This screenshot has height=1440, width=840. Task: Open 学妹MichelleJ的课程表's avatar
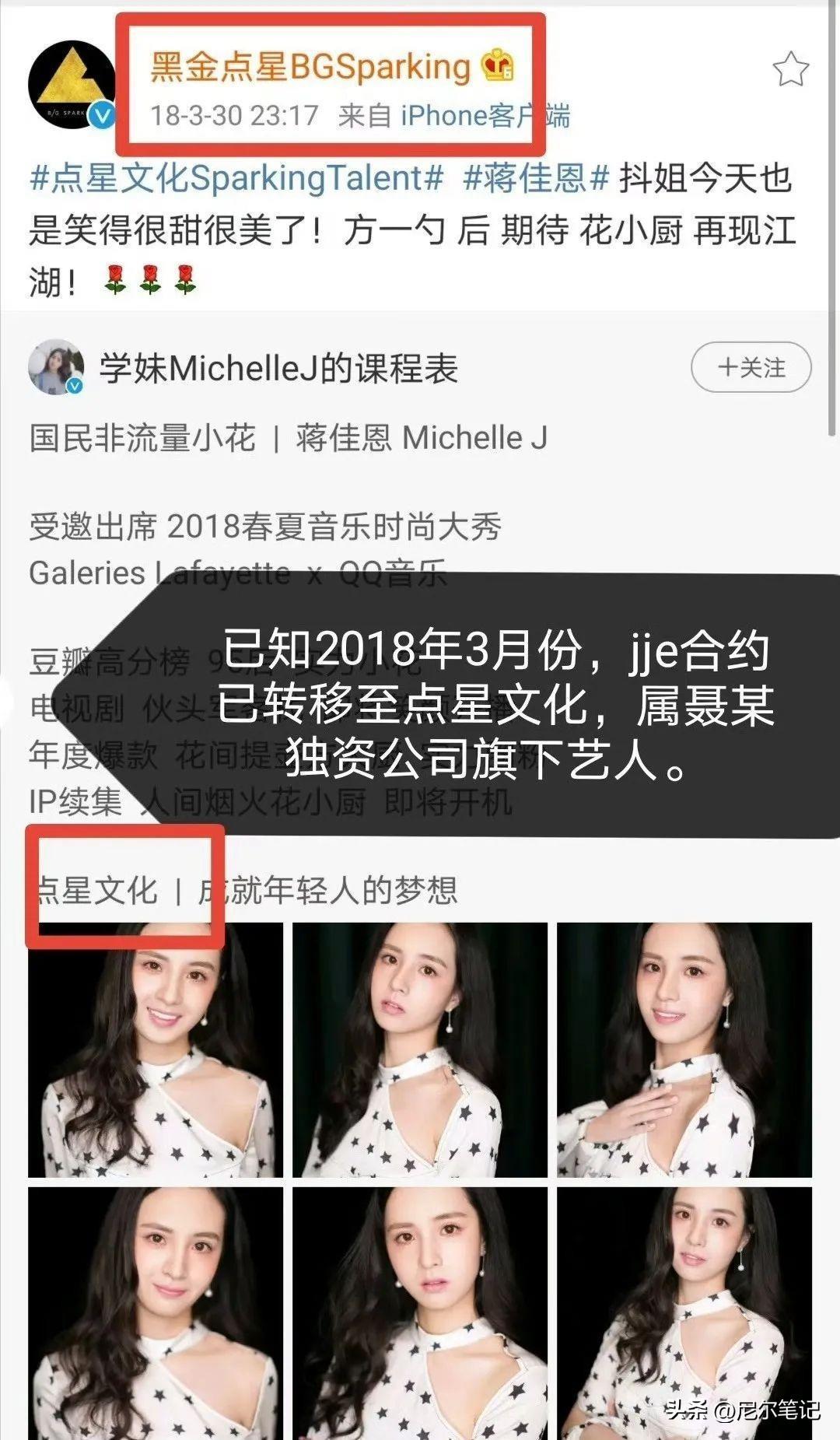coord(56,367)
